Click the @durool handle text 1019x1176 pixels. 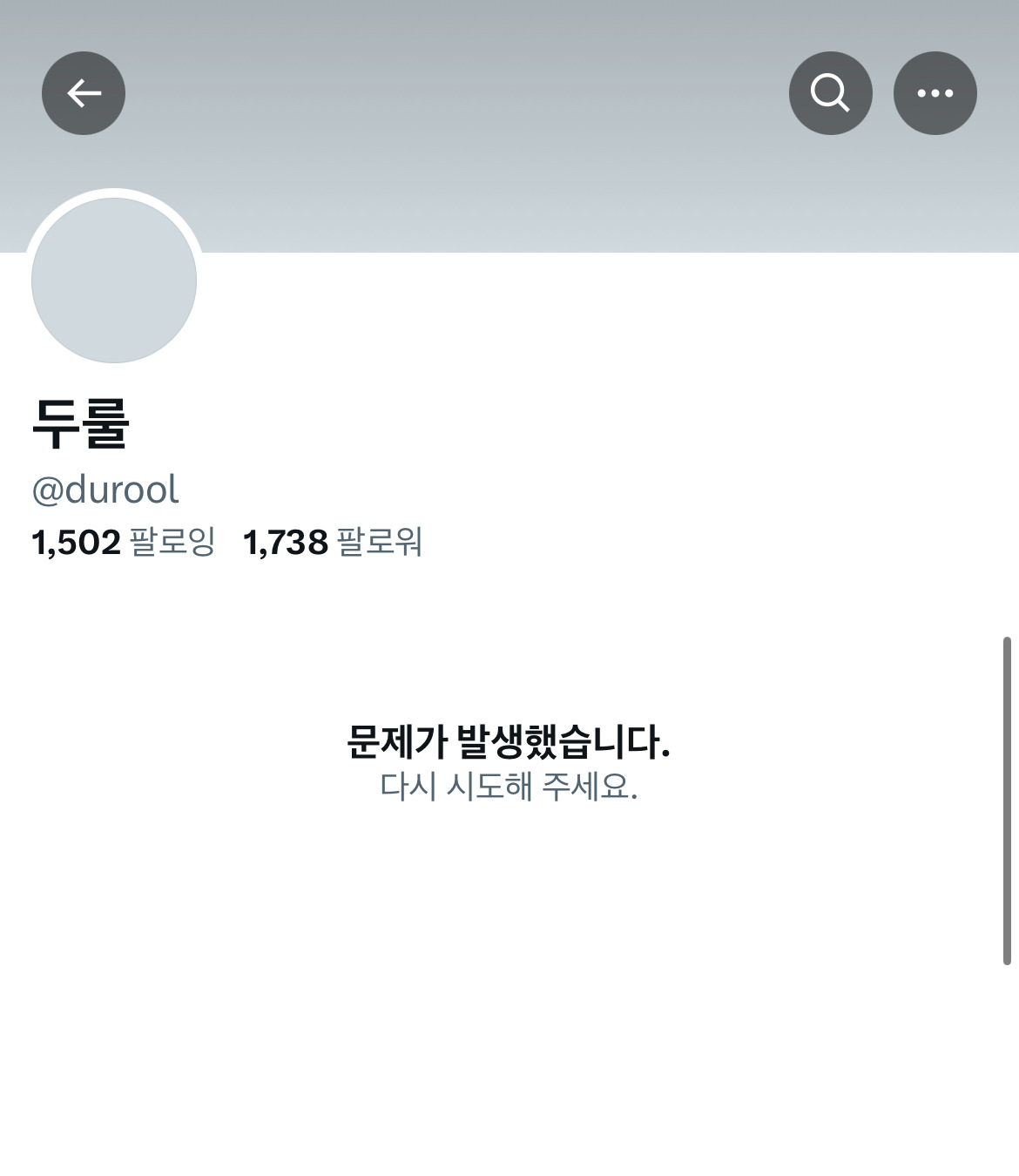[106, 490]
